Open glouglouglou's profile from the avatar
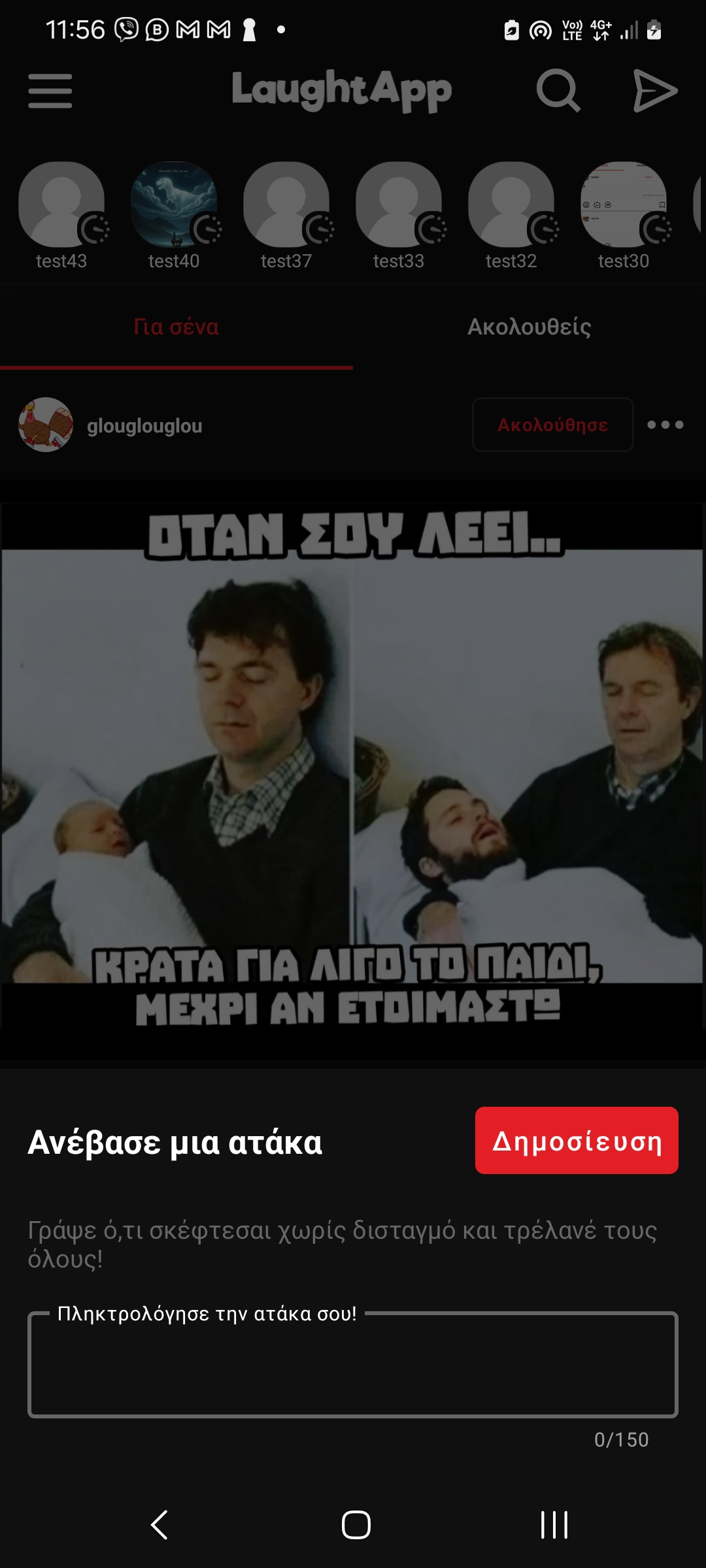The image size is (706, 1568). 46,425
